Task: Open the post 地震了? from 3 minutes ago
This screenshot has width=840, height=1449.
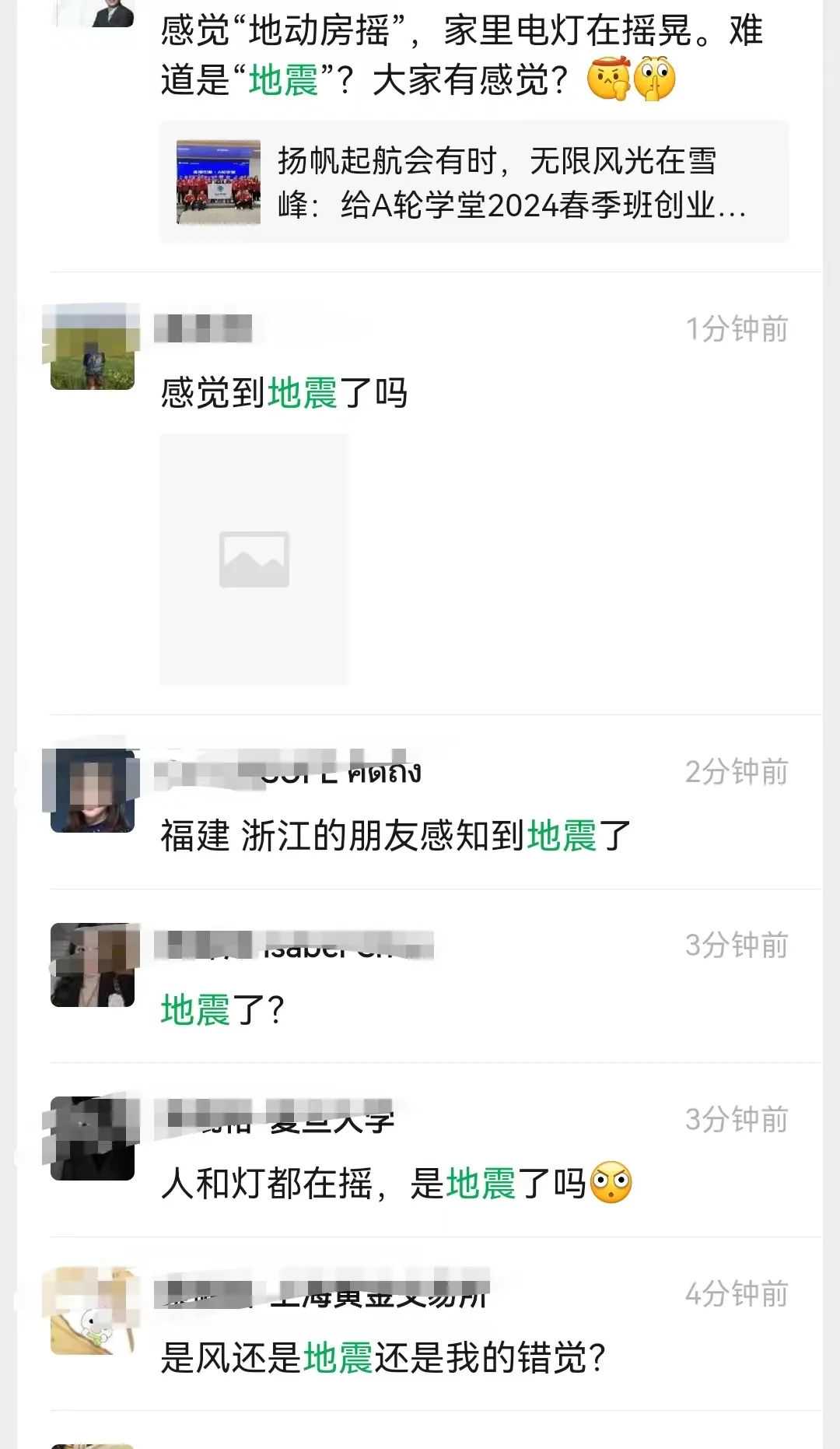Action: [222, 1010]
